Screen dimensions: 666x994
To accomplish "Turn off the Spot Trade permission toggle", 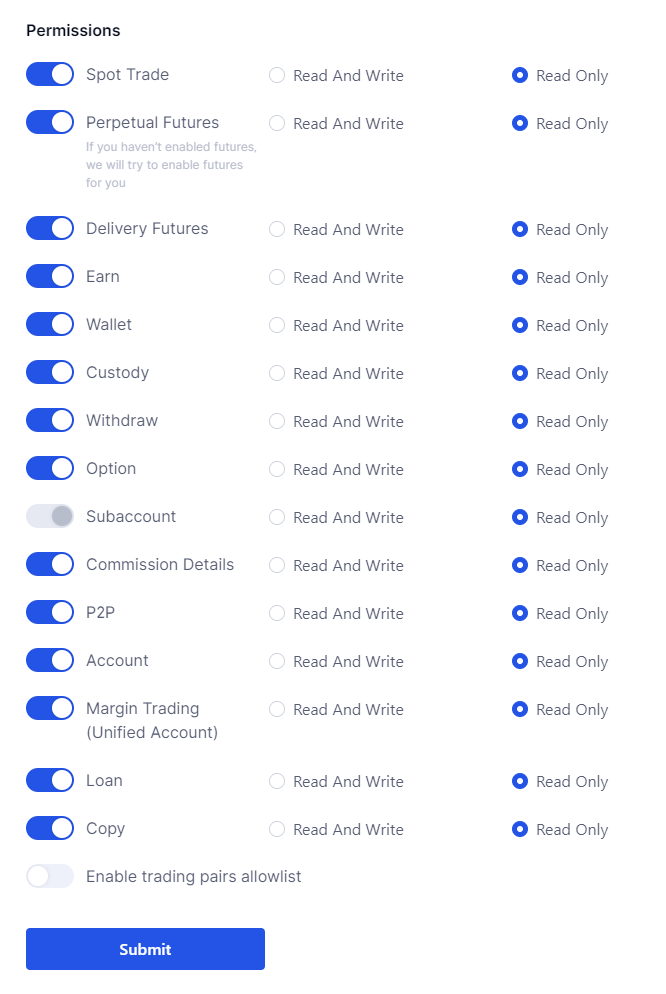I will [x=50, y=74].
